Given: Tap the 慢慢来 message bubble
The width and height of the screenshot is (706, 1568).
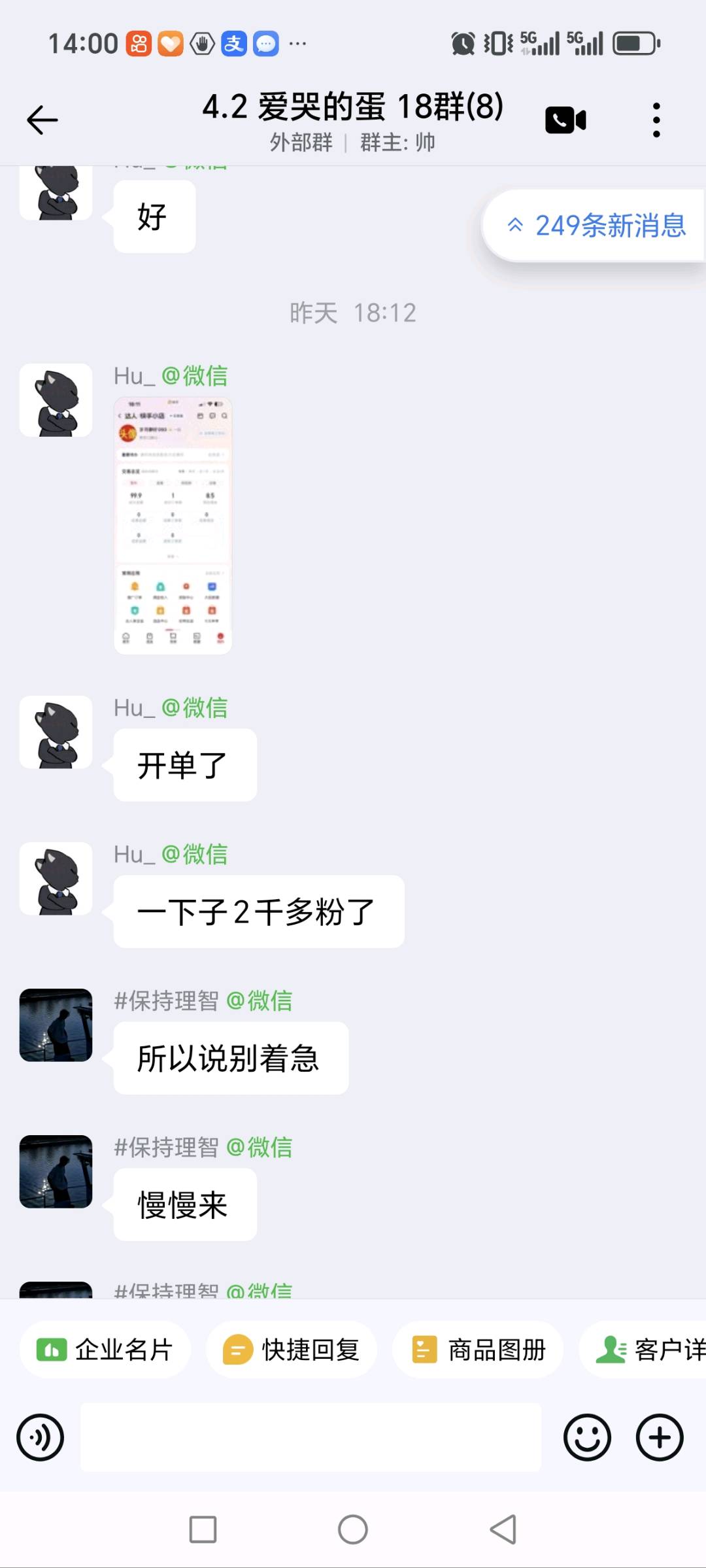Looking at the screenshot, I should click(184, 1205).
